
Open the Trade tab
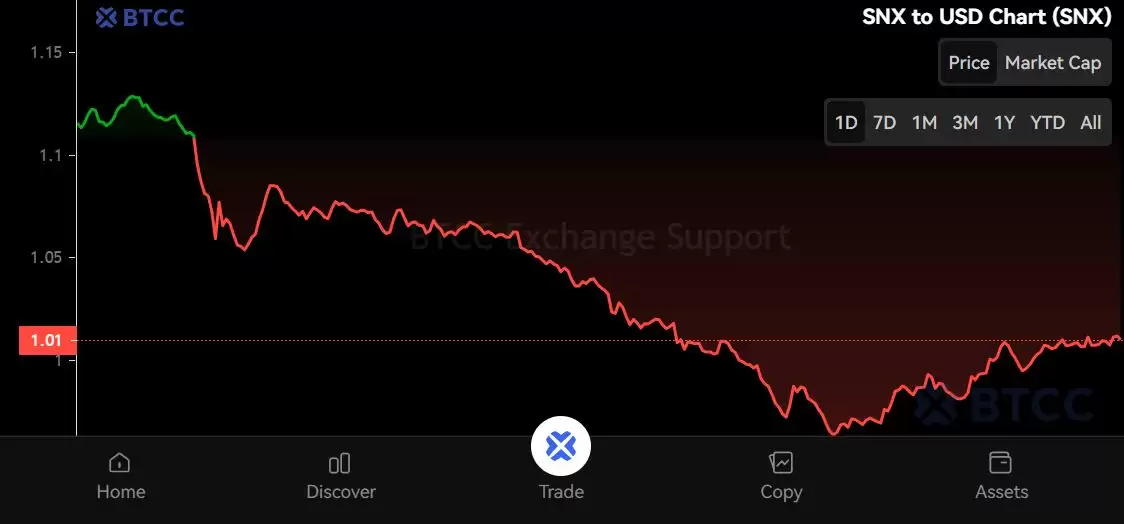coord(561,460)
